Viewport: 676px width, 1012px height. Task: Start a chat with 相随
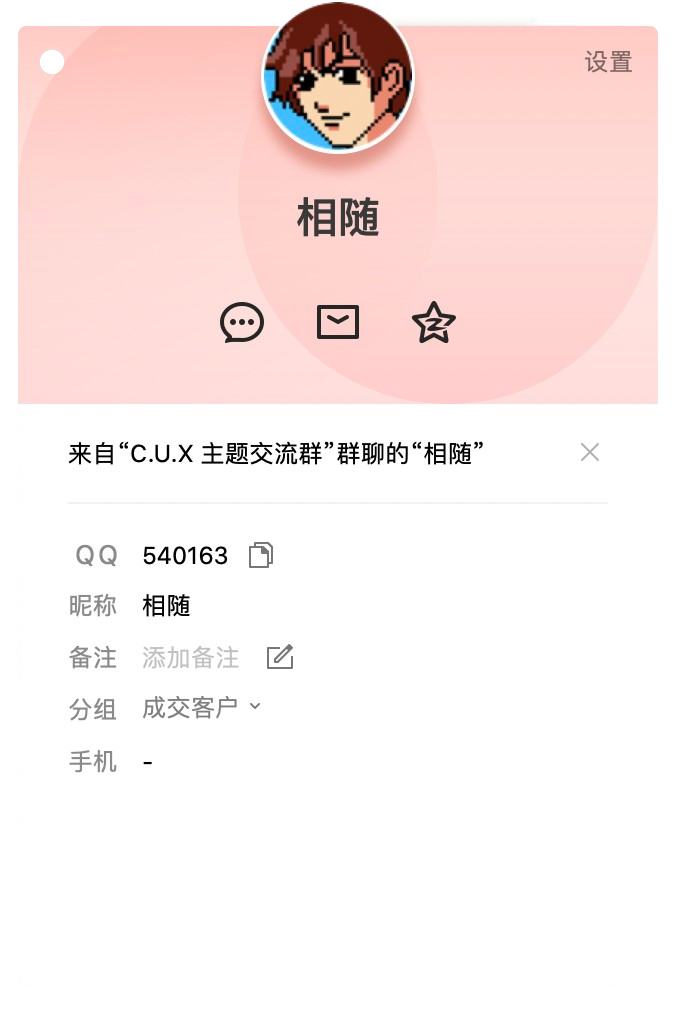[242, 323]
